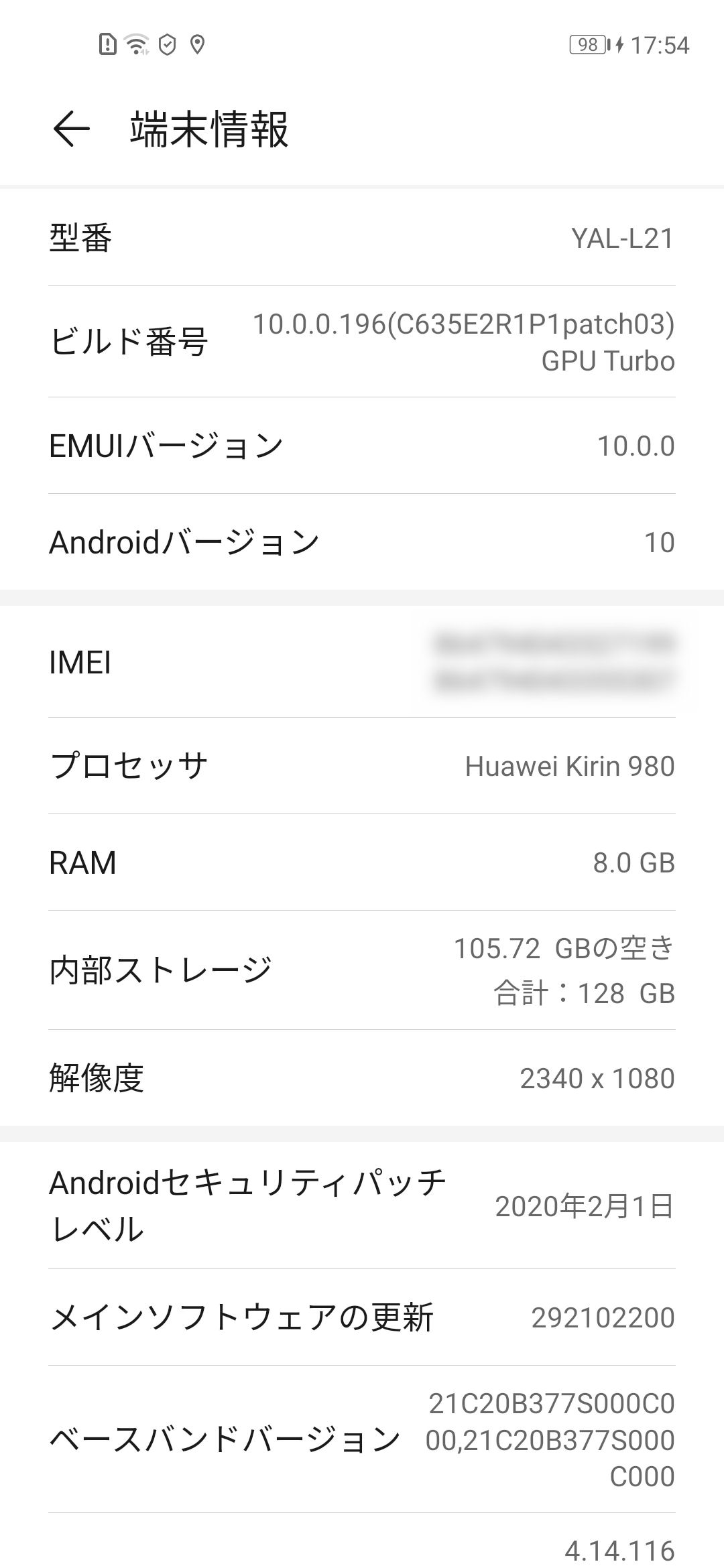Open the IMEI row
The width and height of the screenshot is (724, 1568).
point(362,662)
